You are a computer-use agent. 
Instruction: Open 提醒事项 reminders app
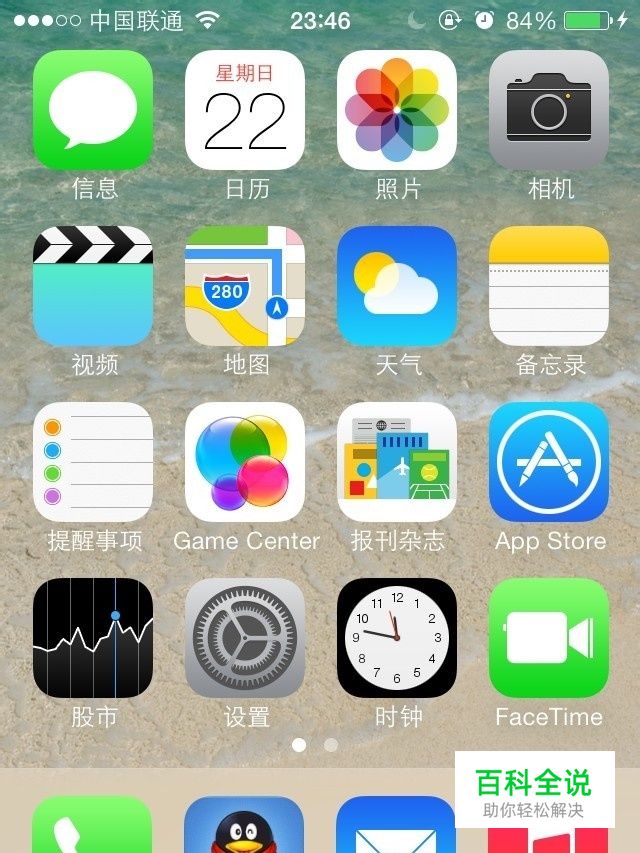[93, 462]
